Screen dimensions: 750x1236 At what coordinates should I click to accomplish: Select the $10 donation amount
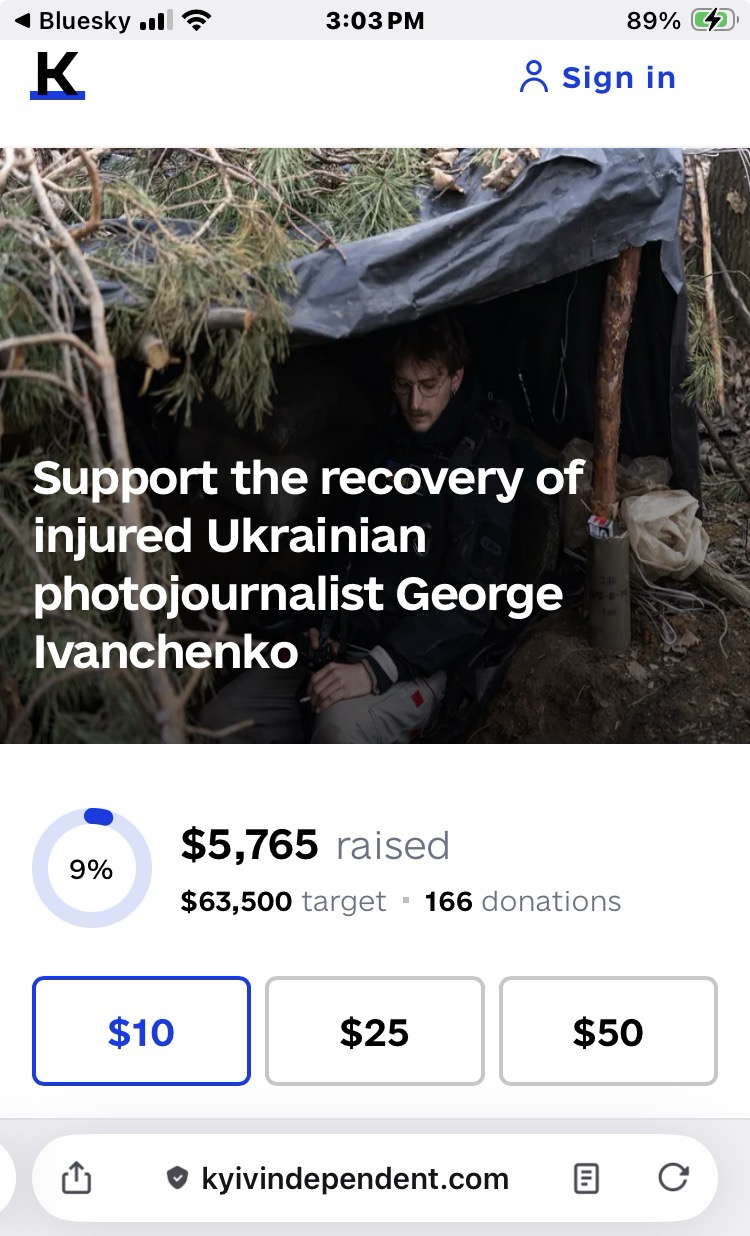click(x=141, y=1031)
